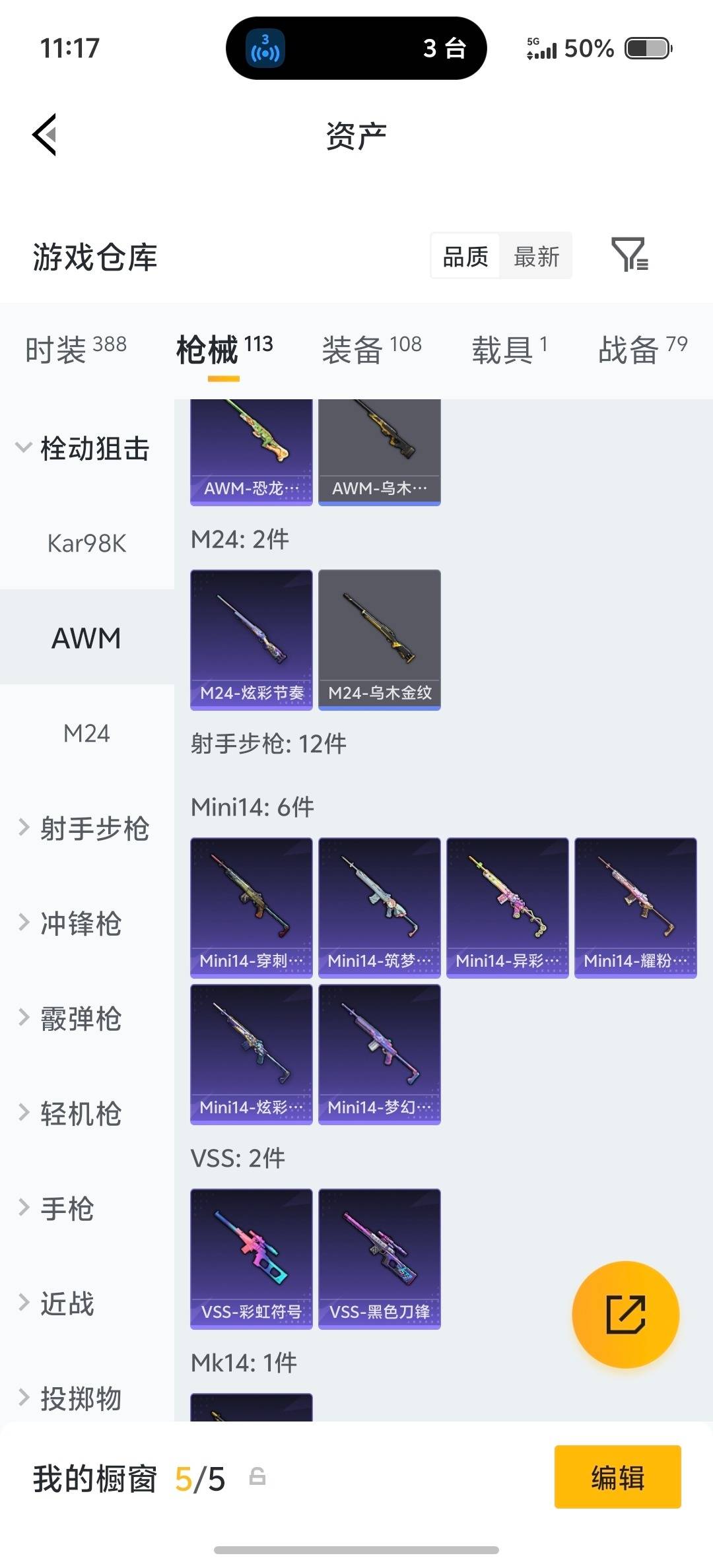Select the Mini14-梦幻 skin card
Screen dimensions: 713x1568
pos(379,1055)
